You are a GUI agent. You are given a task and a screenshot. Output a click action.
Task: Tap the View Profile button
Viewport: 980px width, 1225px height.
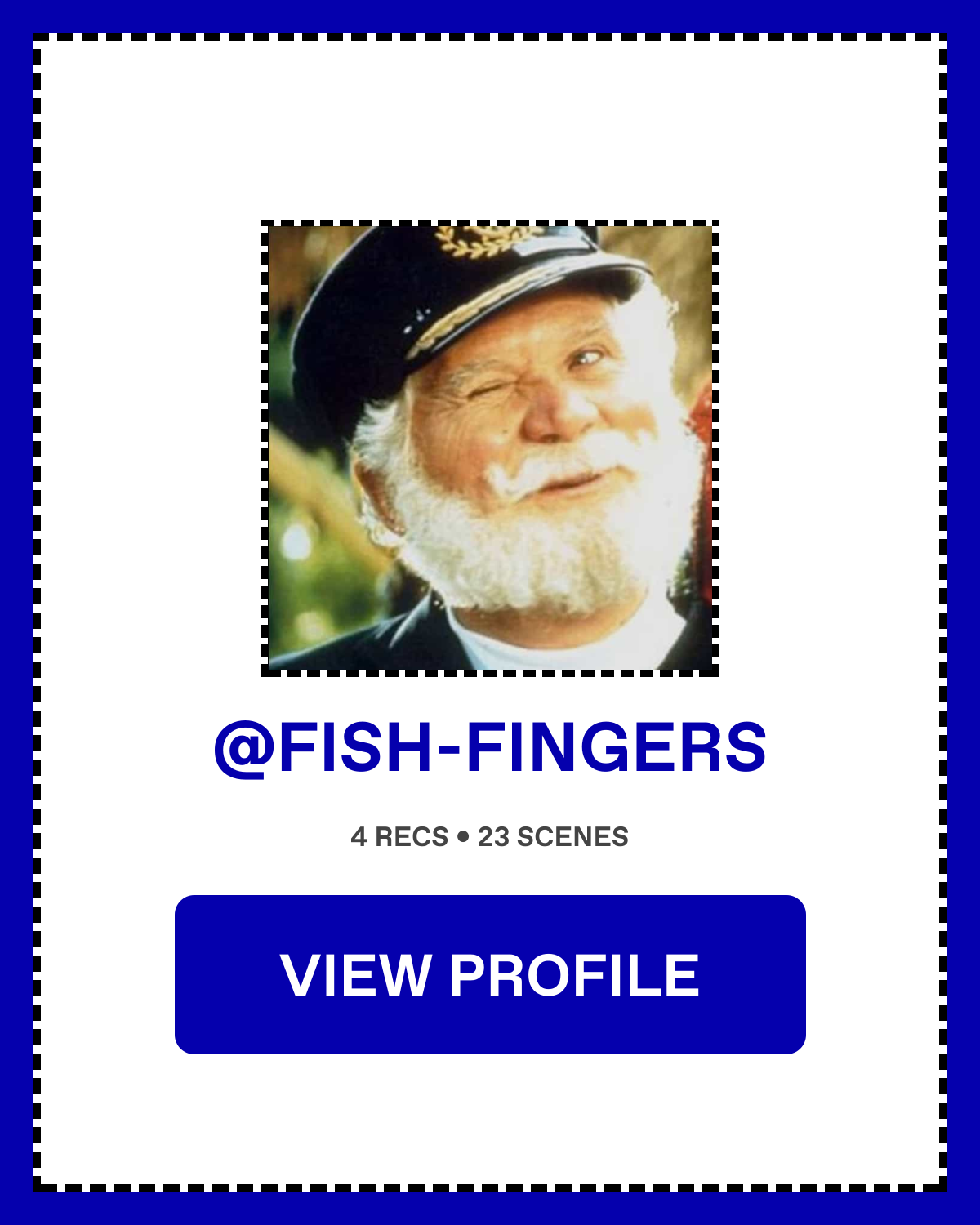[490, 974]
